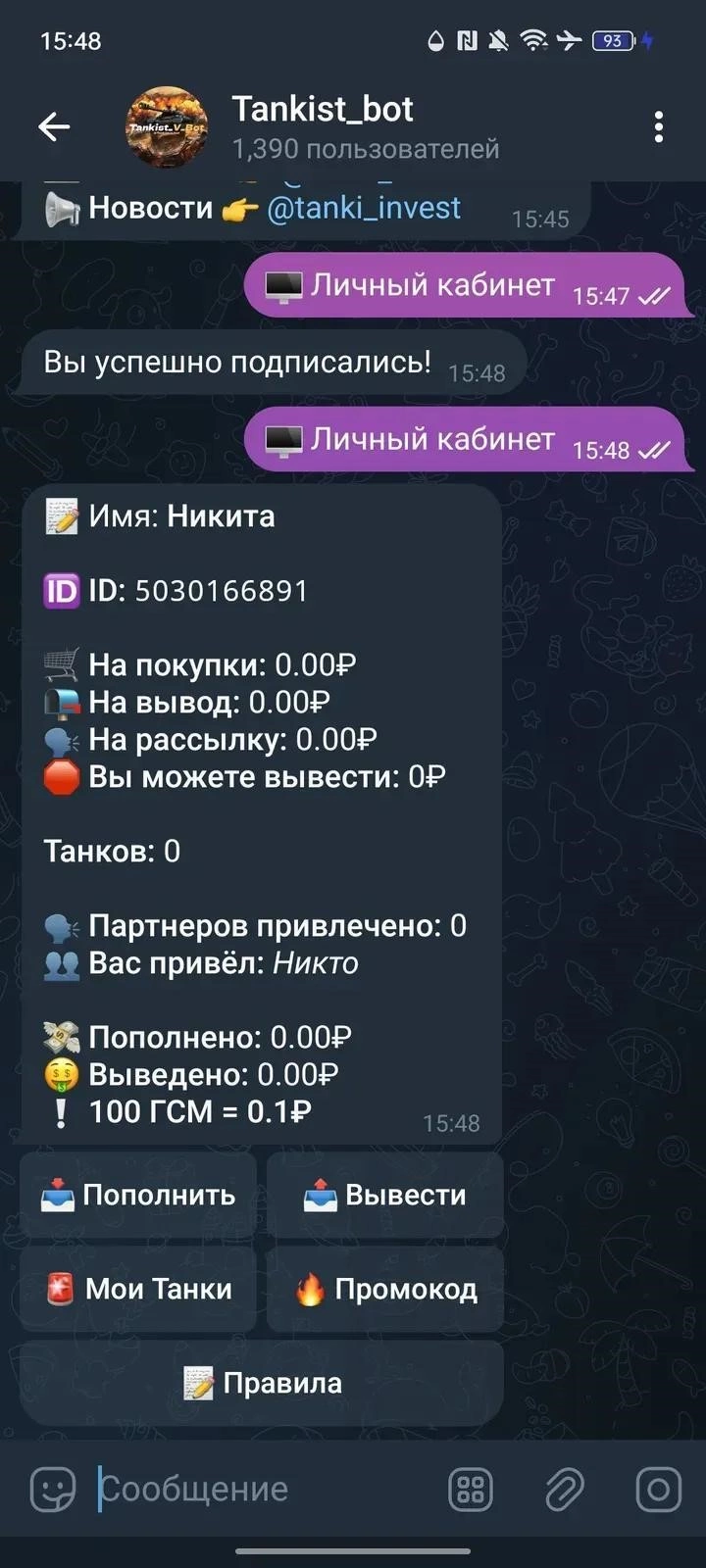
Task: Tap the Пополнить button
Action: pos(139,1195)
